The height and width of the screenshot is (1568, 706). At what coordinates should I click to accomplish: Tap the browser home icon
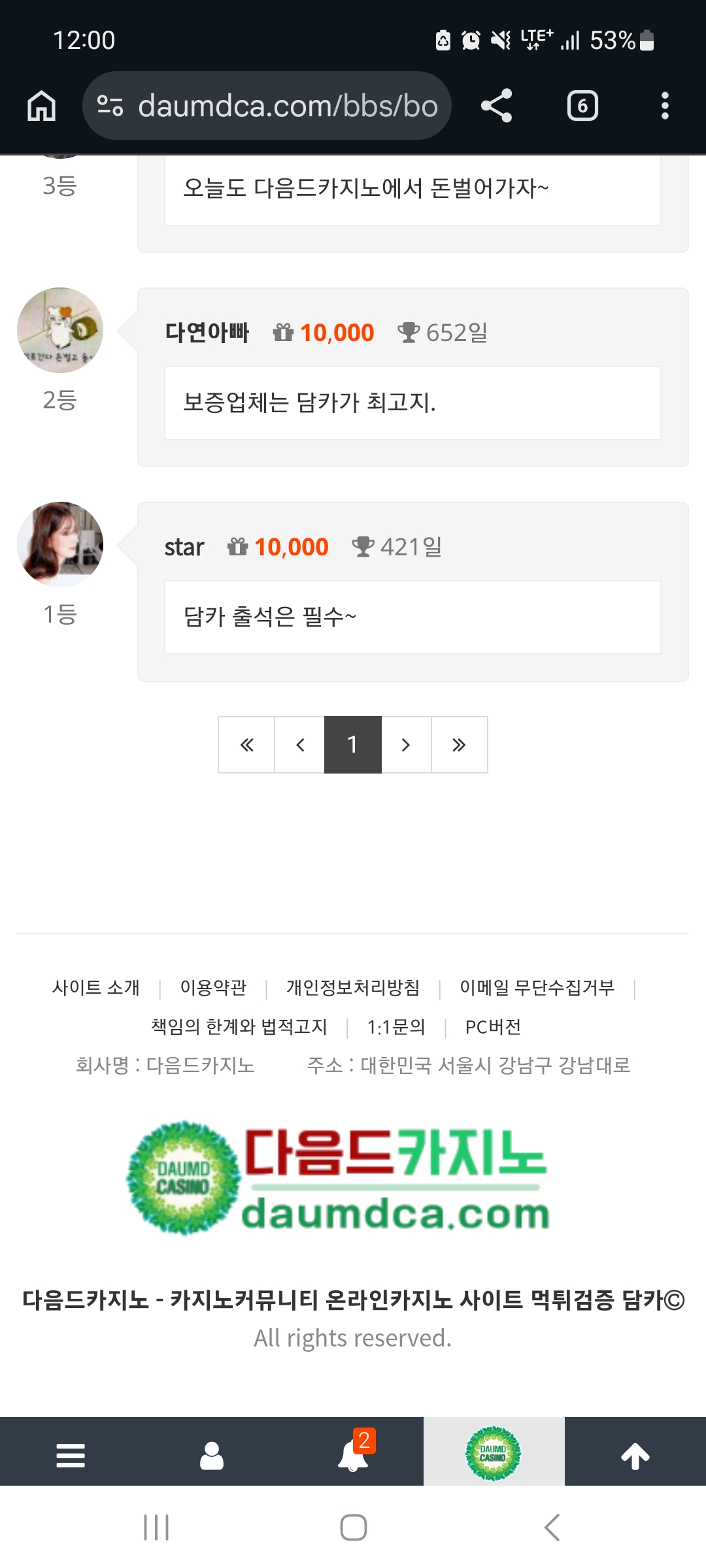(41, 106)
